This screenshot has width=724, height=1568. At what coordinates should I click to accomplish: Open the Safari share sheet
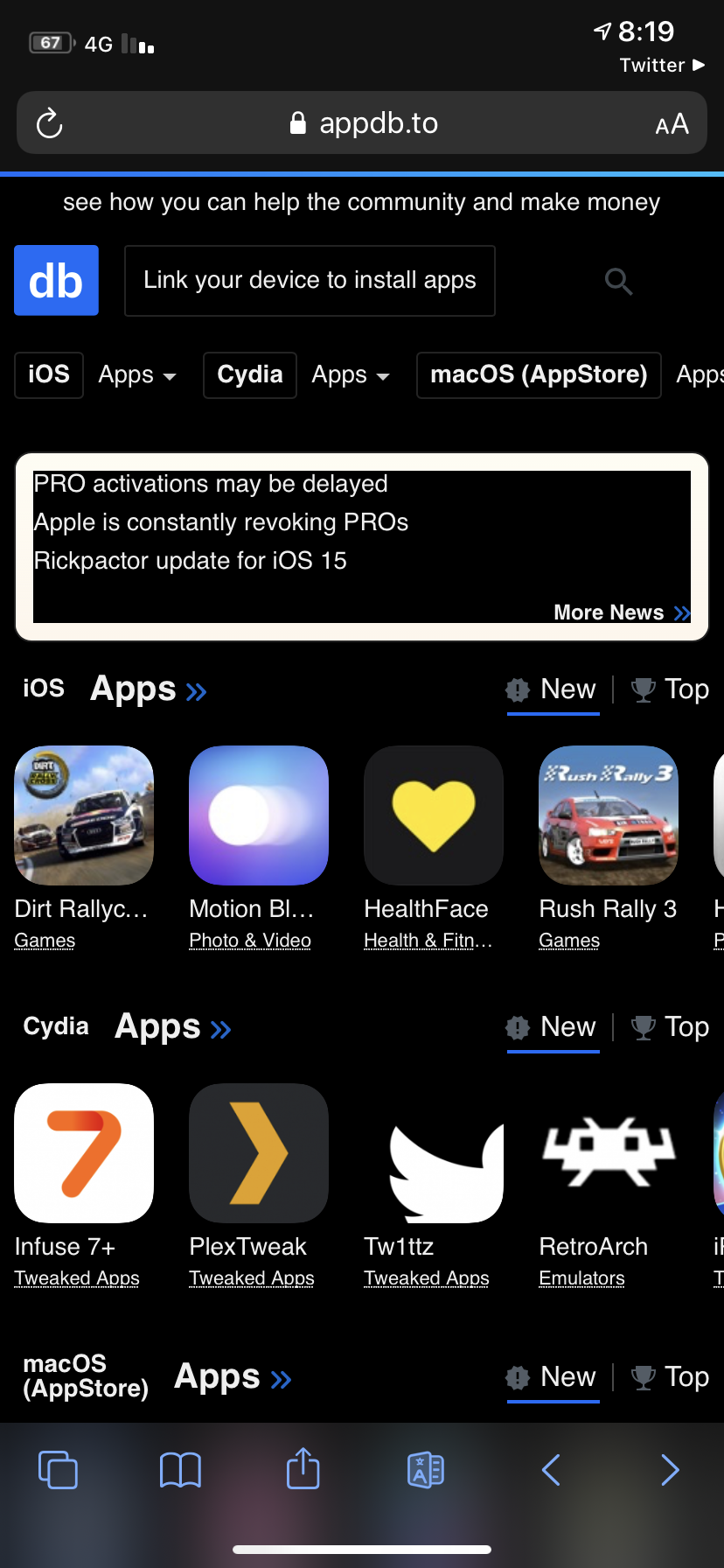303,1469
